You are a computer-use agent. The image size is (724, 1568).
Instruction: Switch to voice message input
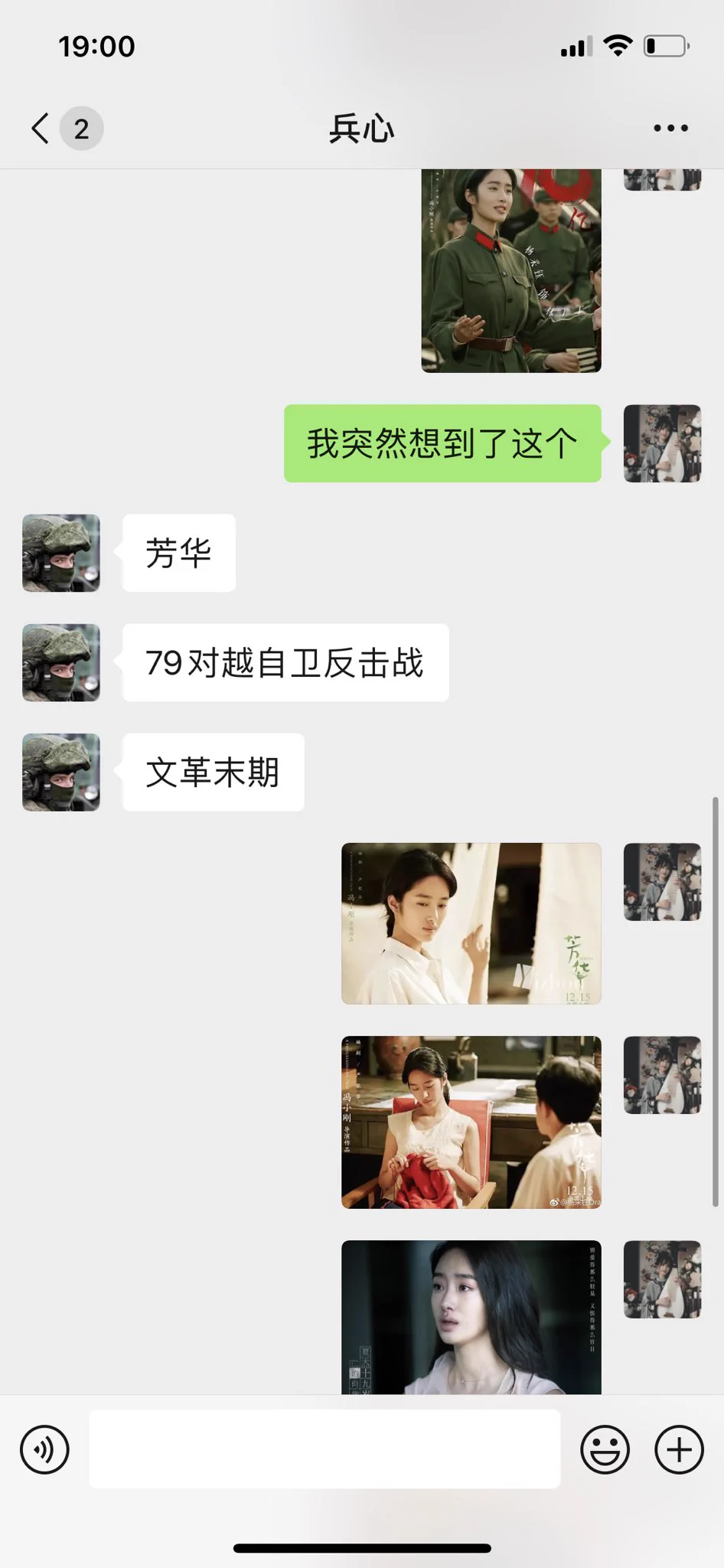point(44,1449)
